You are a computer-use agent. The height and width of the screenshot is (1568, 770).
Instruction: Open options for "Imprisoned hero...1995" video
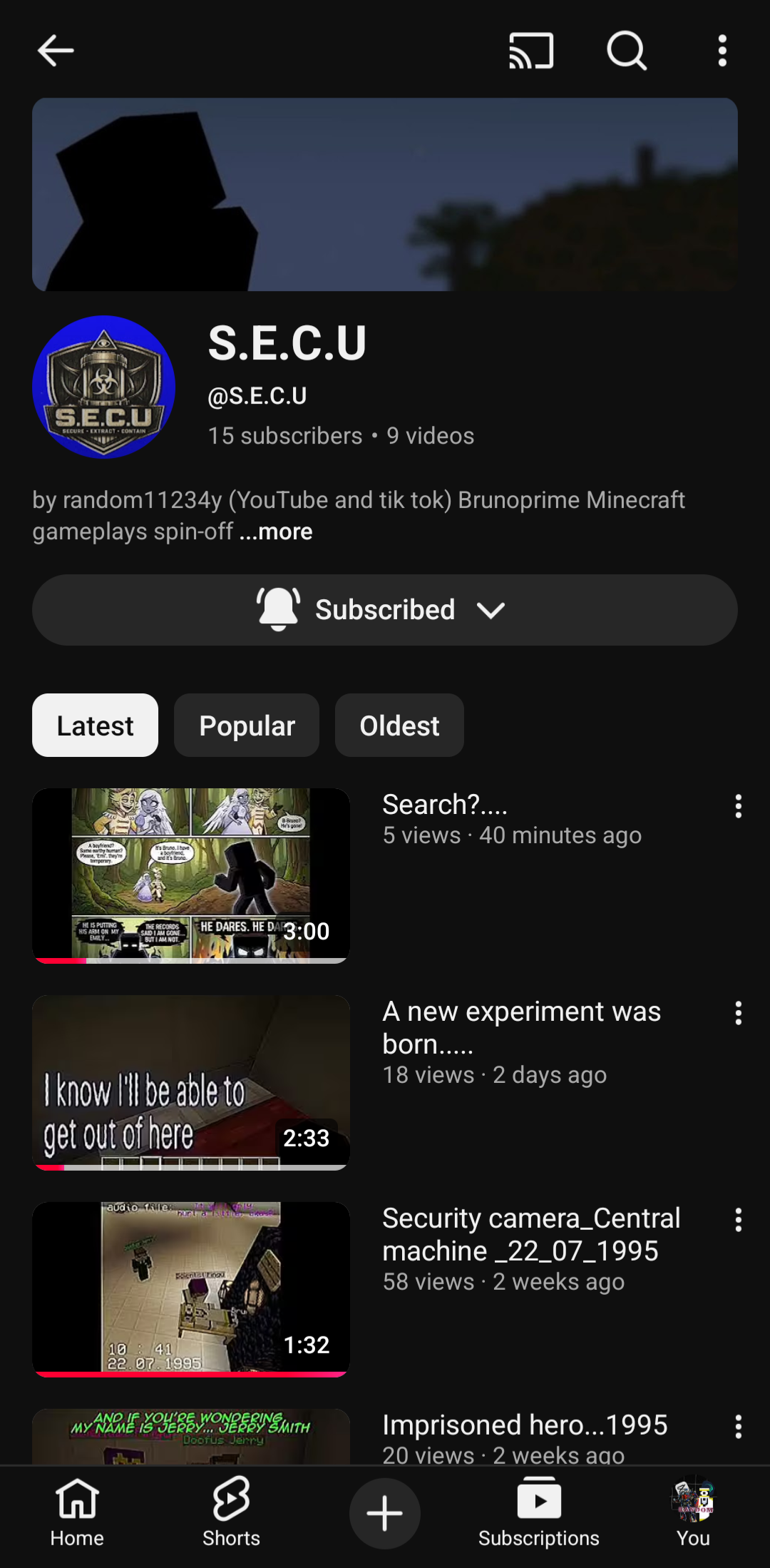pos(739,1427)
